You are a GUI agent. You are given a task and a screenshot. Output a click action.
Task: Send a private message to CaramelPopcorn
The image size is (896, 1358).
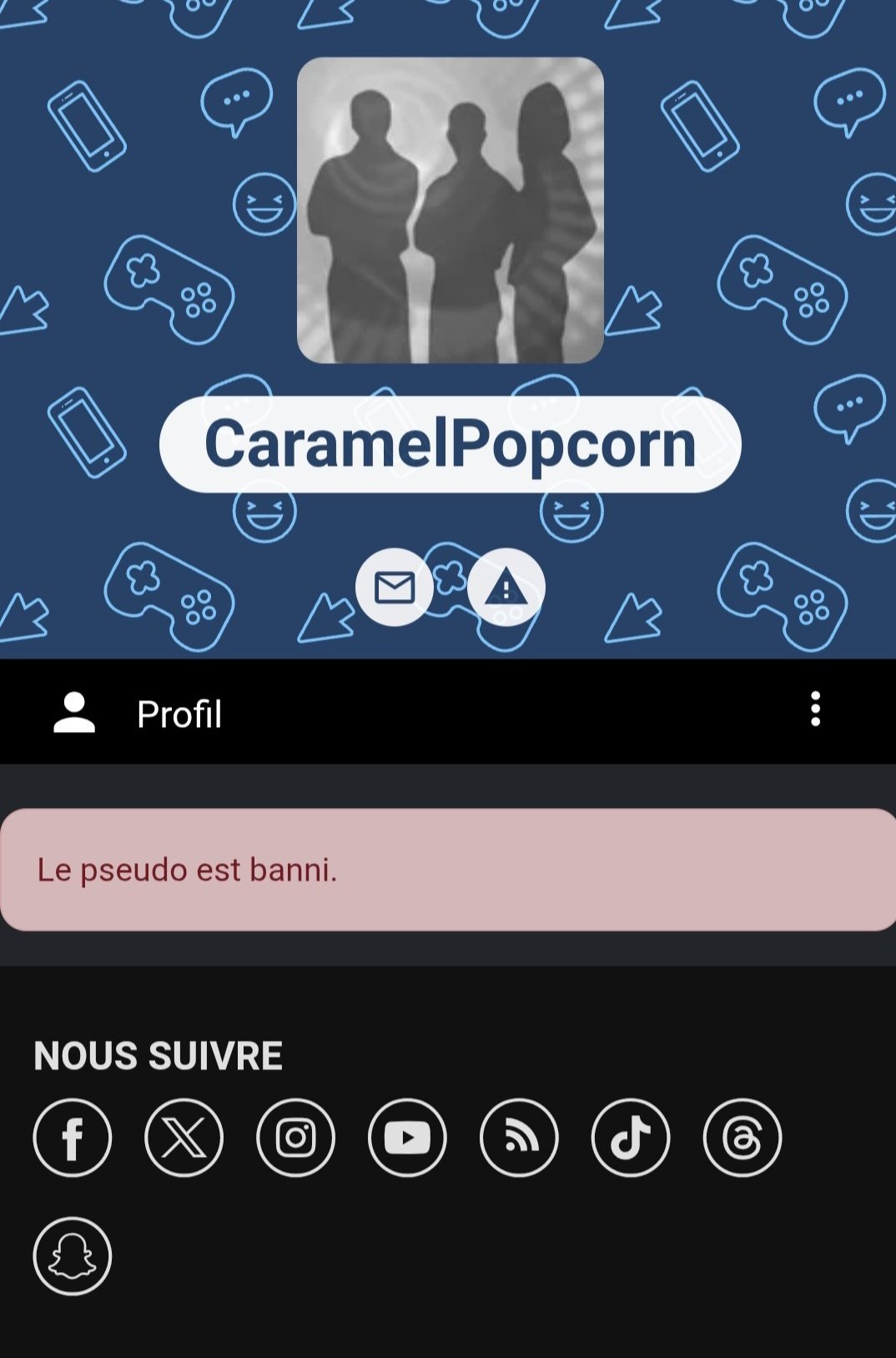pos(394,588)
